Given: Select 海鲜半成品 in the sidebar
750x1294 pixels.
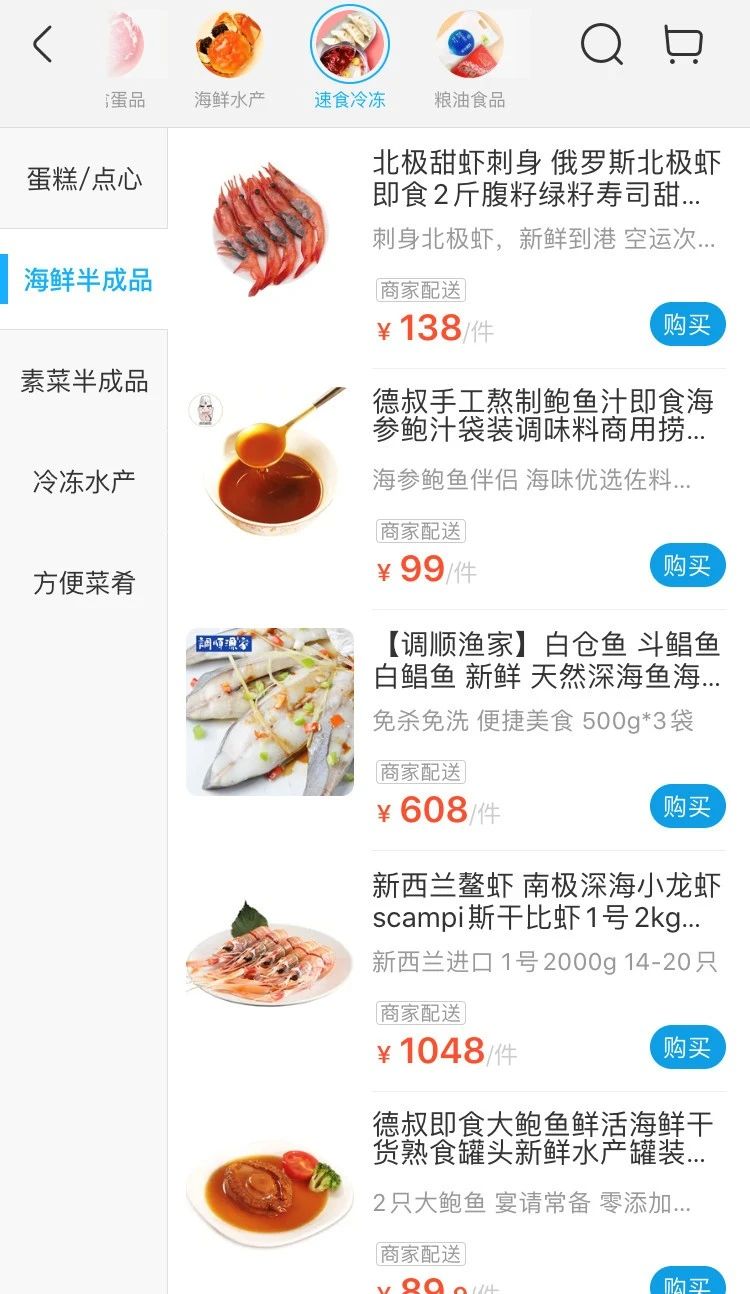Looking at the screenshot, I should pyautogui.click(x=87, y=280).
